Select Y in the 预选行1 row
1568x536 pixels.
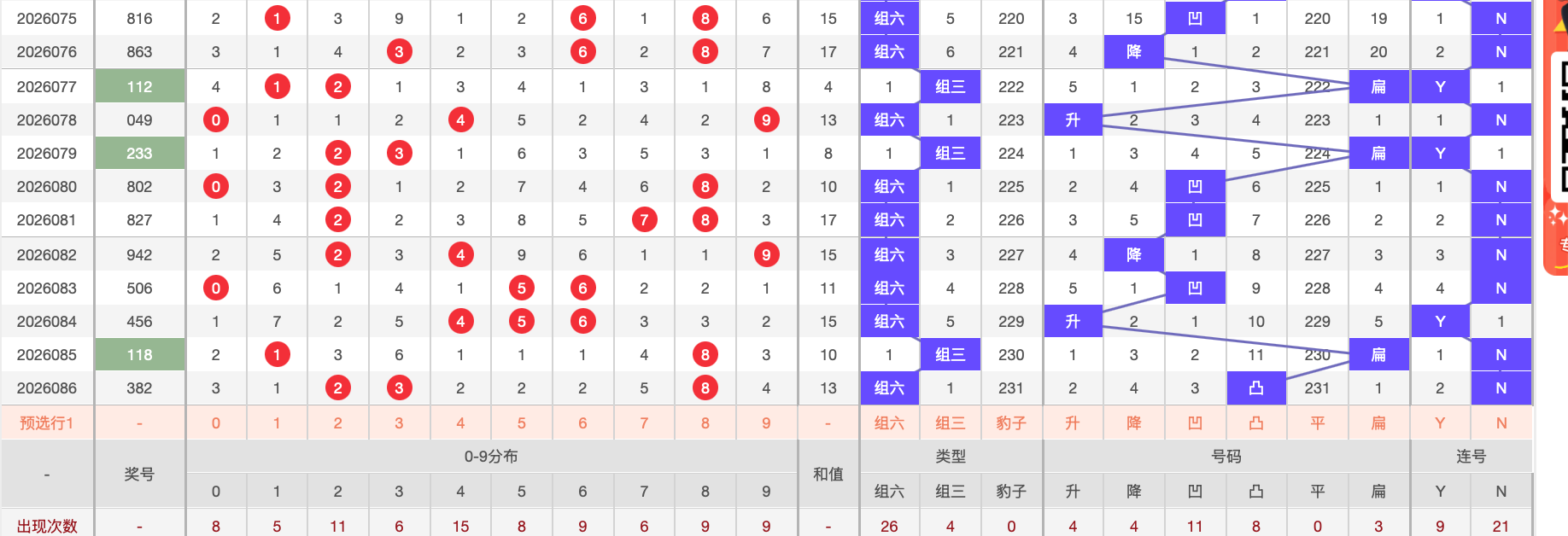[x=1440, y=423]
